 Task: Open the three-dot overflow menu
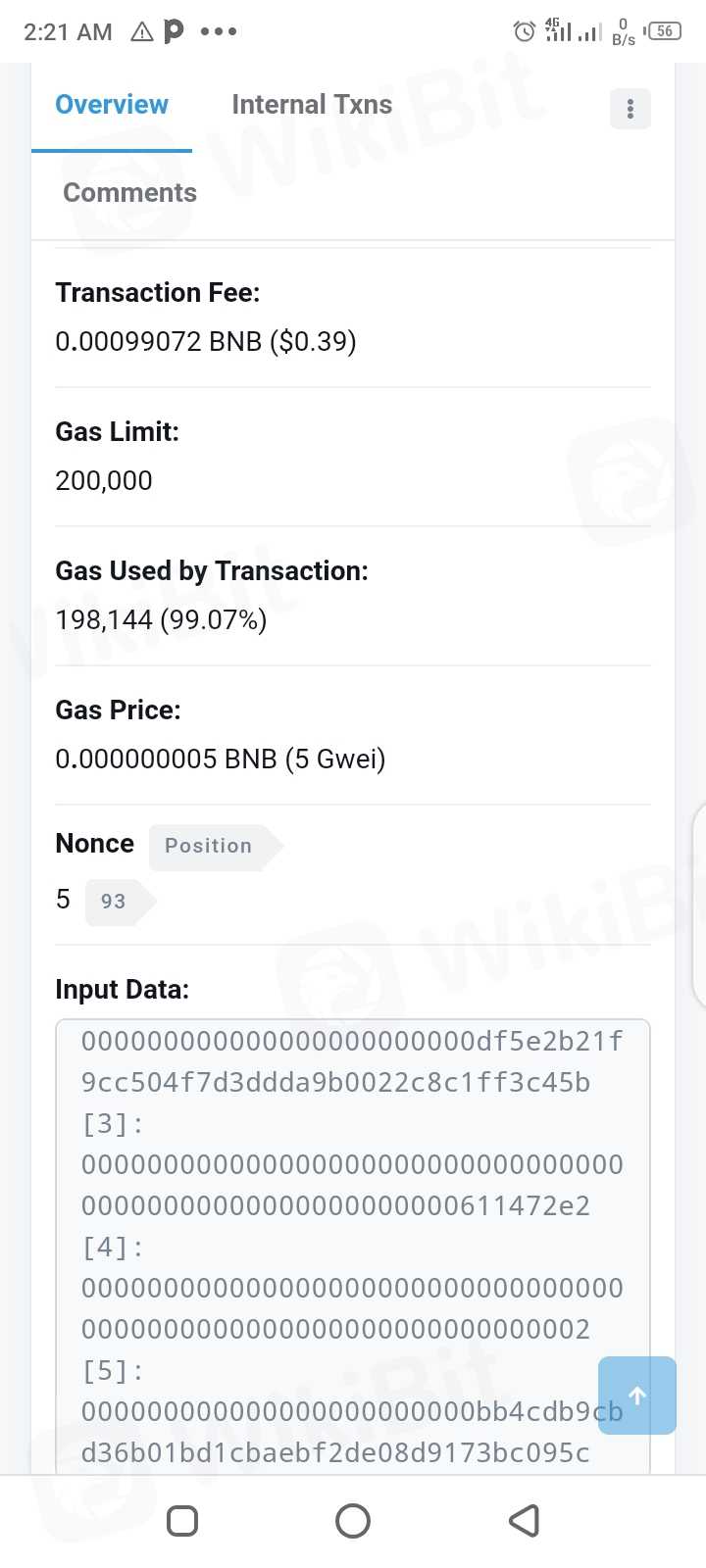[630, 108]
